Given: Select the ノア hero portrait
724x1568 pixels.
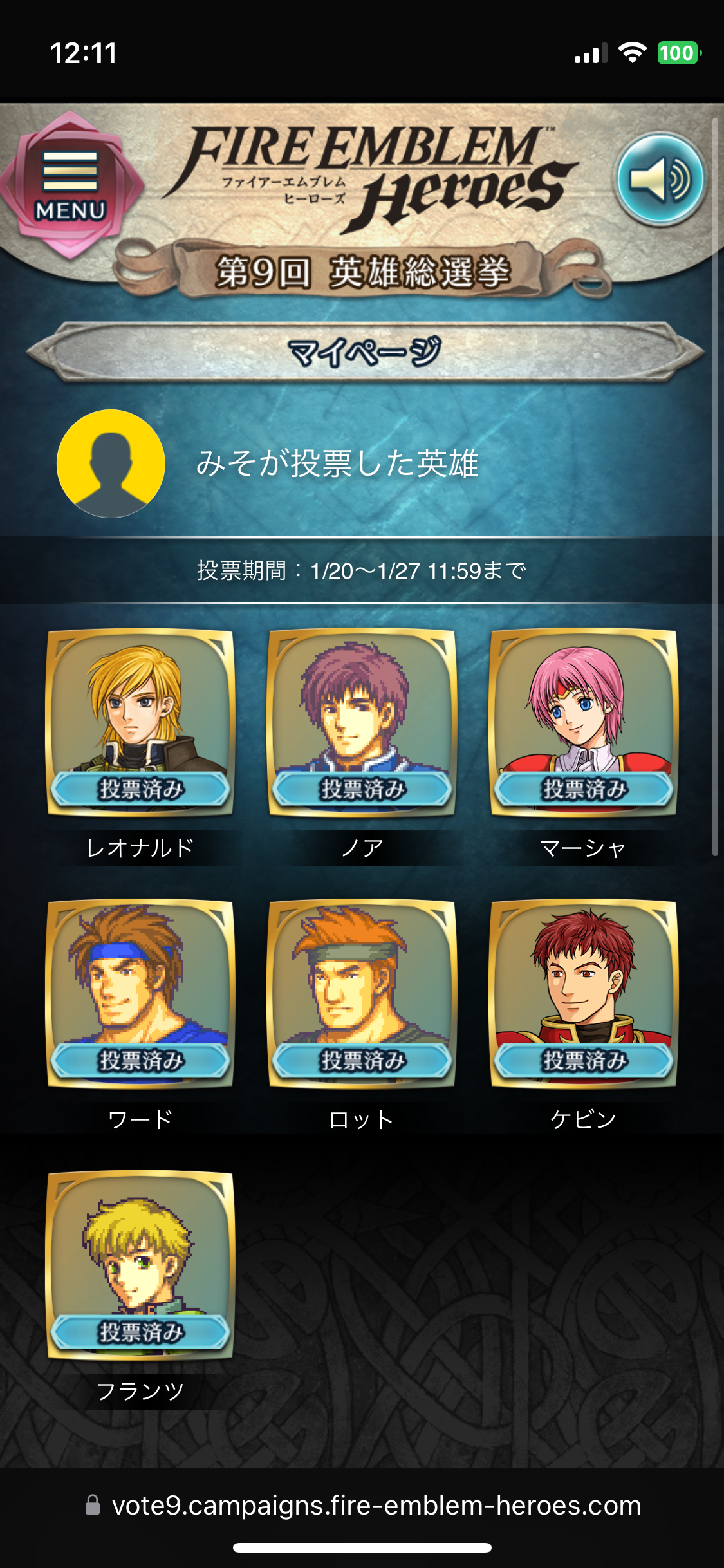Looking at the screenshot, I should coord(362,723).
